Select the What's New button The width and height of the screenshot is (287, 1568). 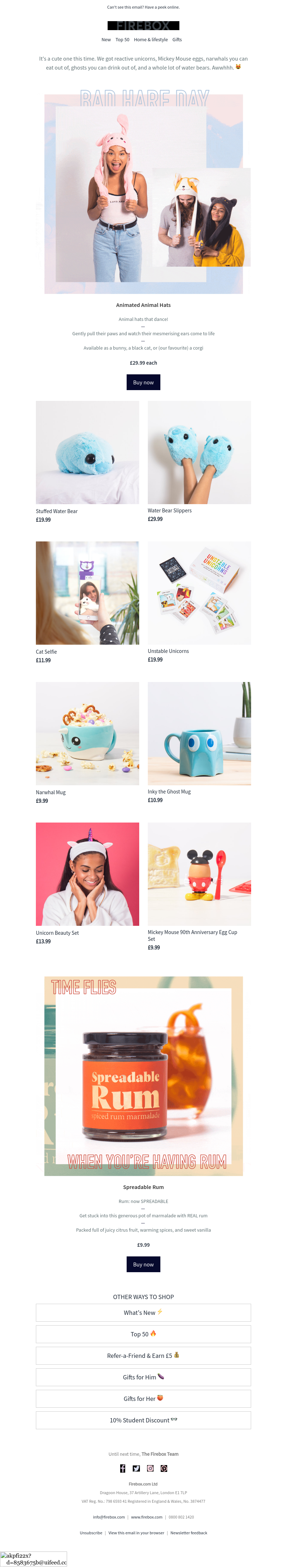point(143,1312)
